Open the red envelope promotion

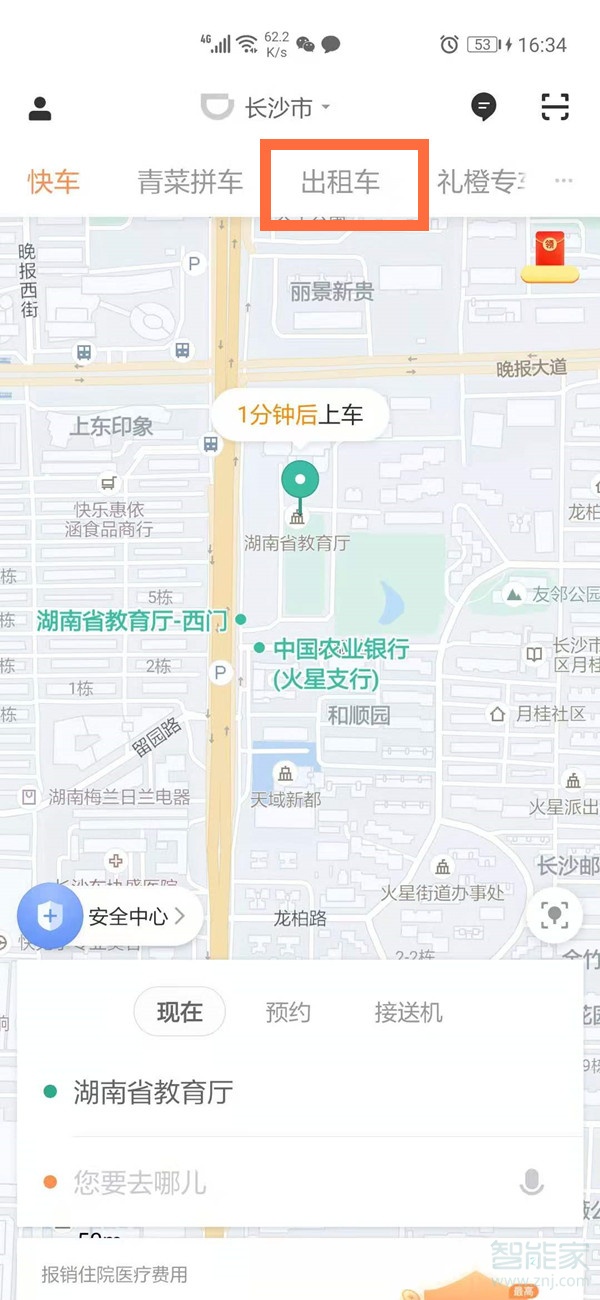click(x=550, y=254)
